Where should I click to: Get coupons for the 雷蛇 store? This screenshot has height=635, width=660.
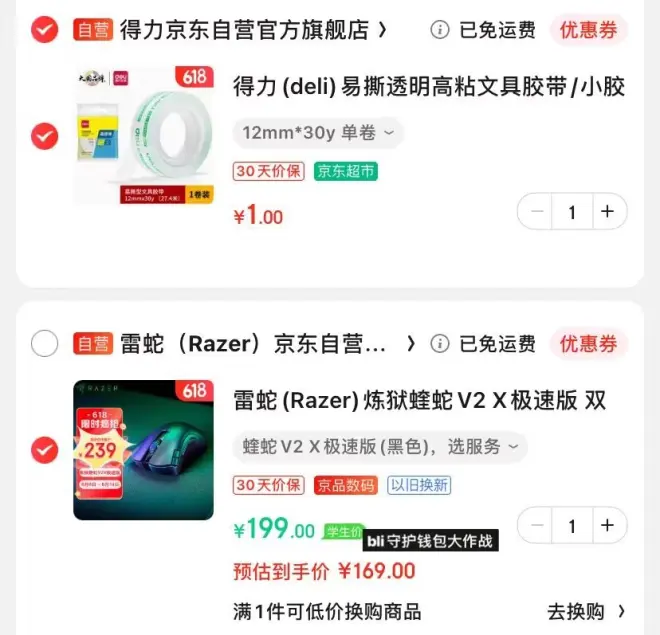pyautogui.click(x=588, y=344)
